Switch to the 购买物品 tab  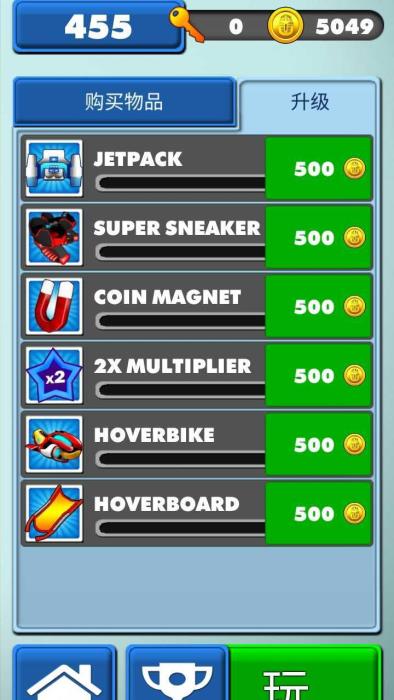pos(124,102)
